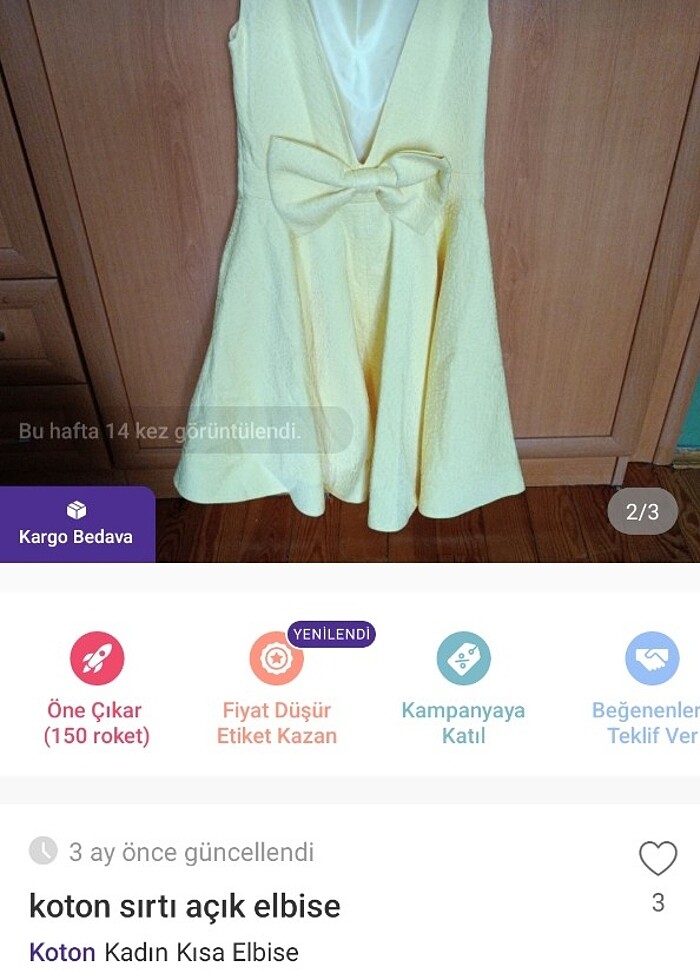This screenshot has width=700, height=980.
Task: Open the Koton brand link
Action: point(62,952)
